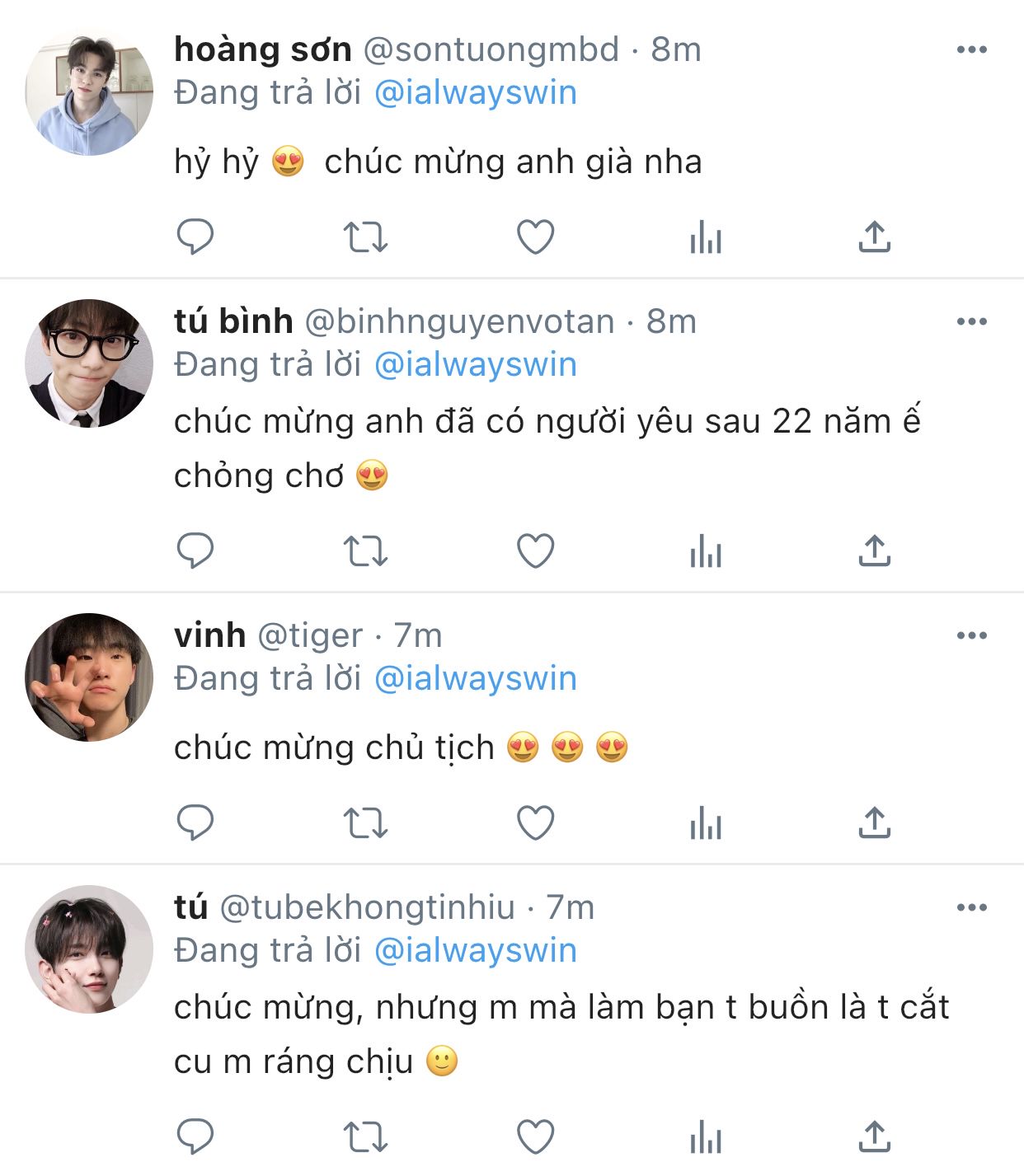Viewport: 1024px width, 1176px height.
Task: Reply to vinh's tweet
Action: click(x=195, y=822)
